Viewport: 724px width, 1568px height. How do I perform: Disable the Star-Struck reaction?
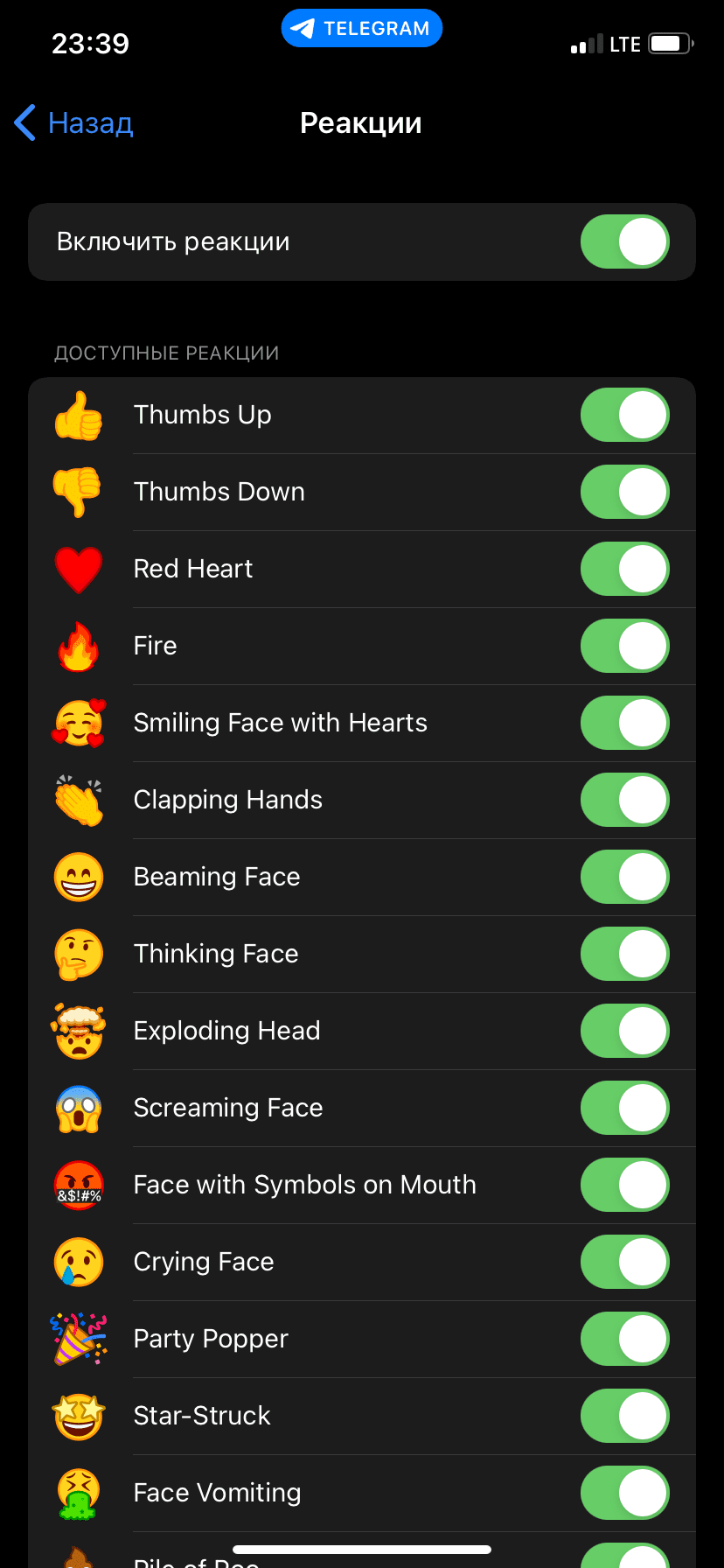tap(624, 1416)
